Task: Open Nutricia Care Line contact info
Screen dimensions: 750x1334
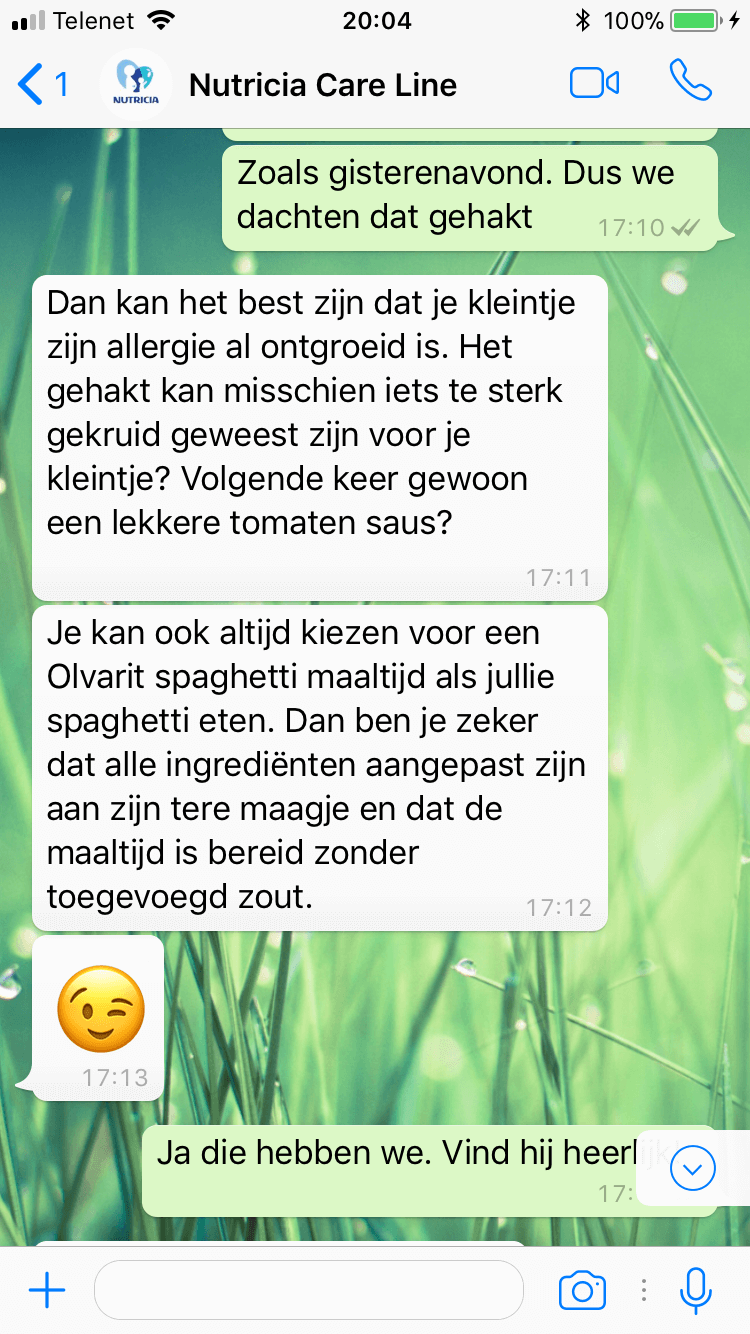Action: pyautogui.click(x=322, y=85)
